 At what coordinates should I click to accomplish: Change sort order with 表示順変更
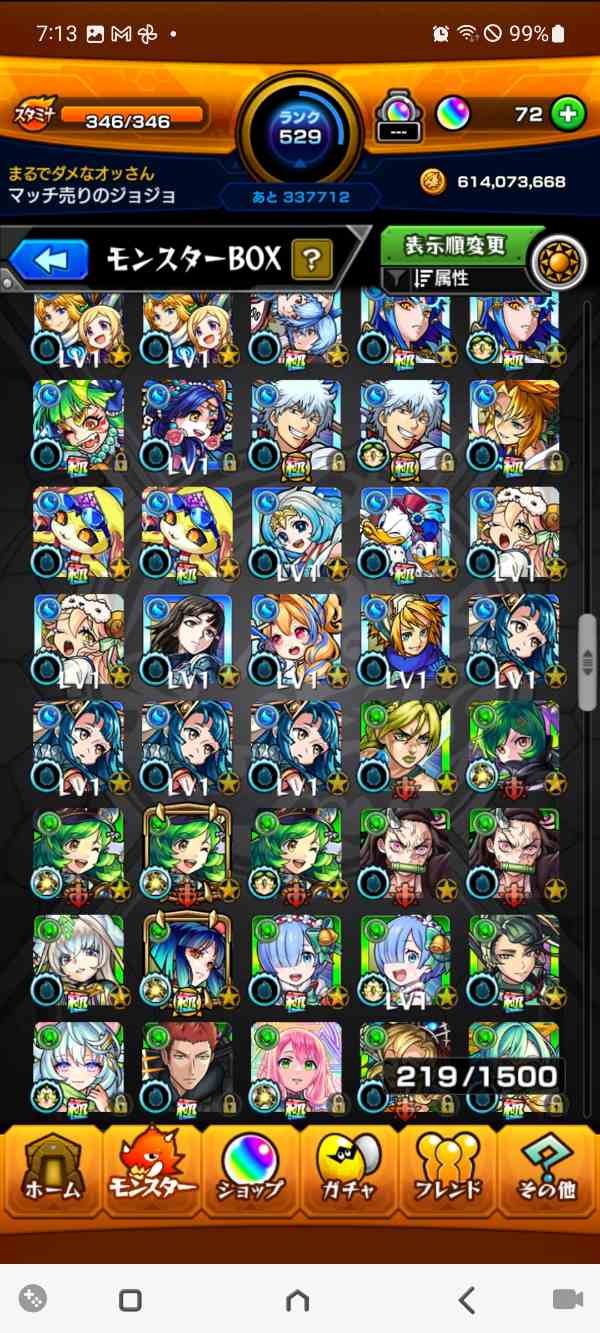455,246
